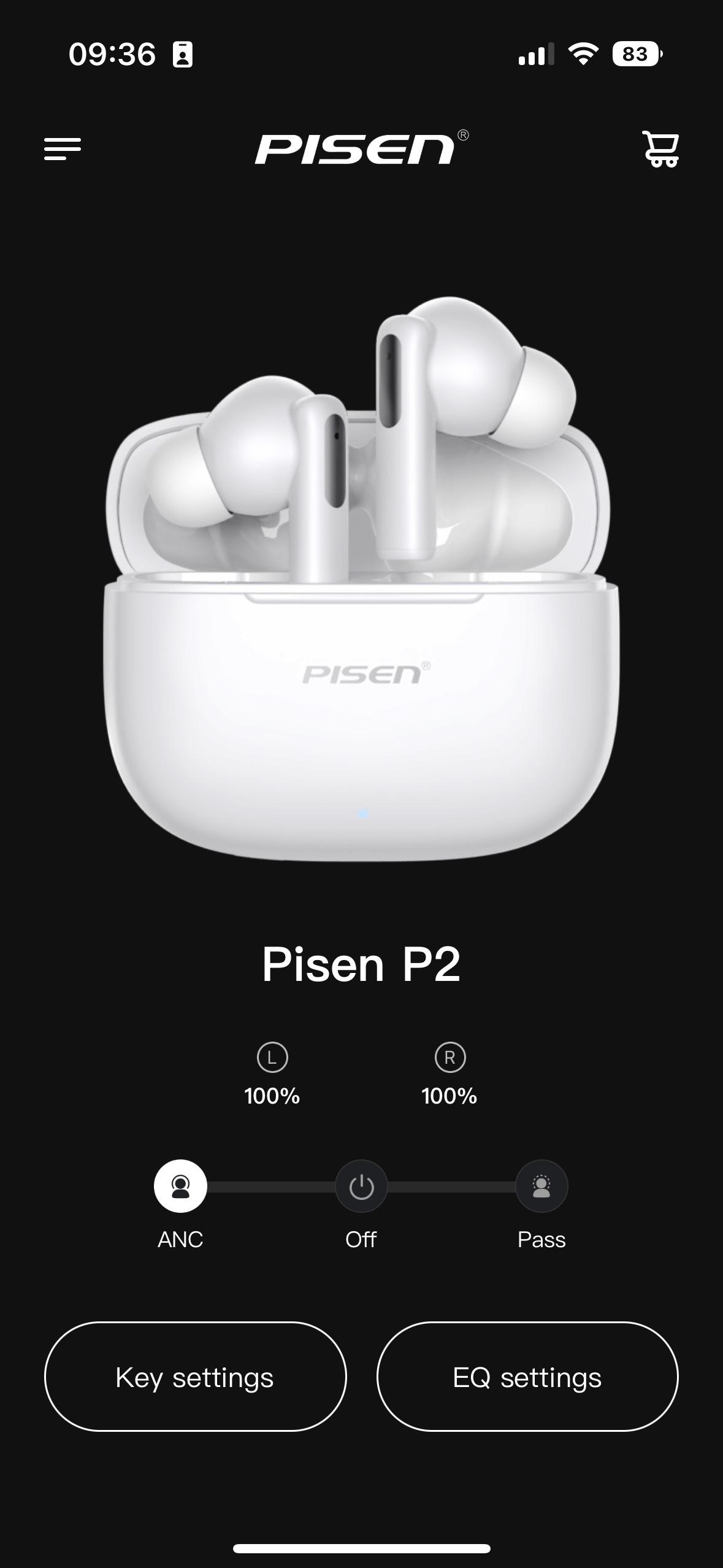723x1568 pixels.
Task: Switch to Pass transparency mode
Action: 541,1186
